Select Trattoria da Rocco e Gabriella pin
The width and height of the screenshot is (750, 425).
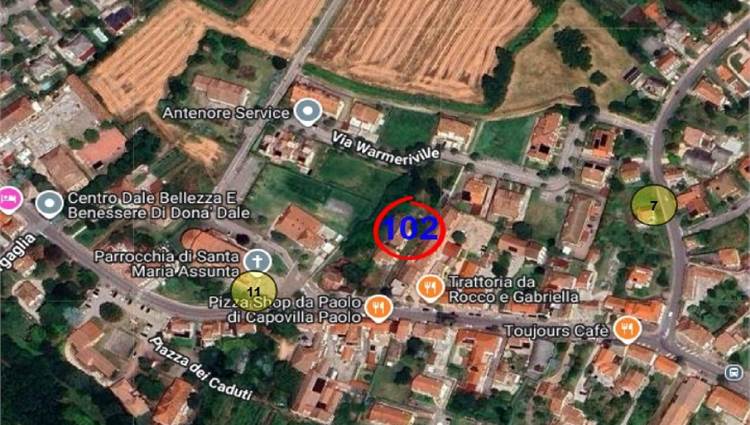[430, 289]
